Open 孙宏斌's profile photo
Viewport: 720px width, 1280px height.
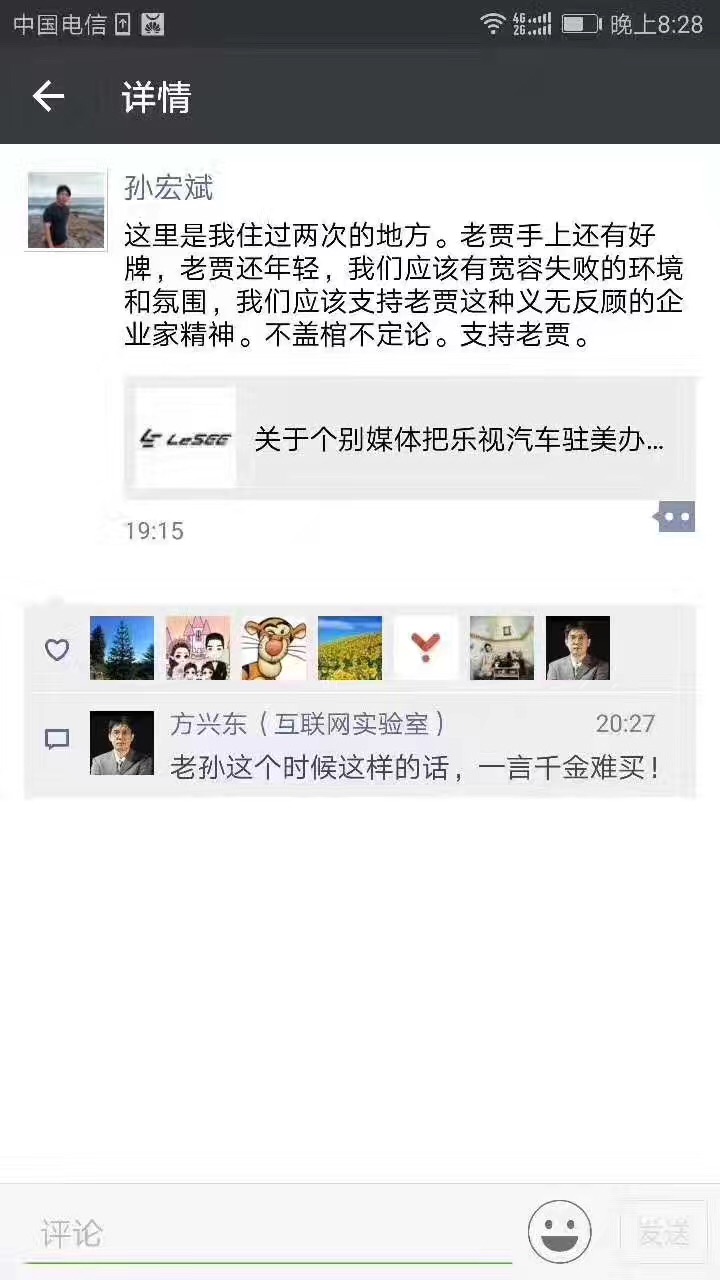66,210
